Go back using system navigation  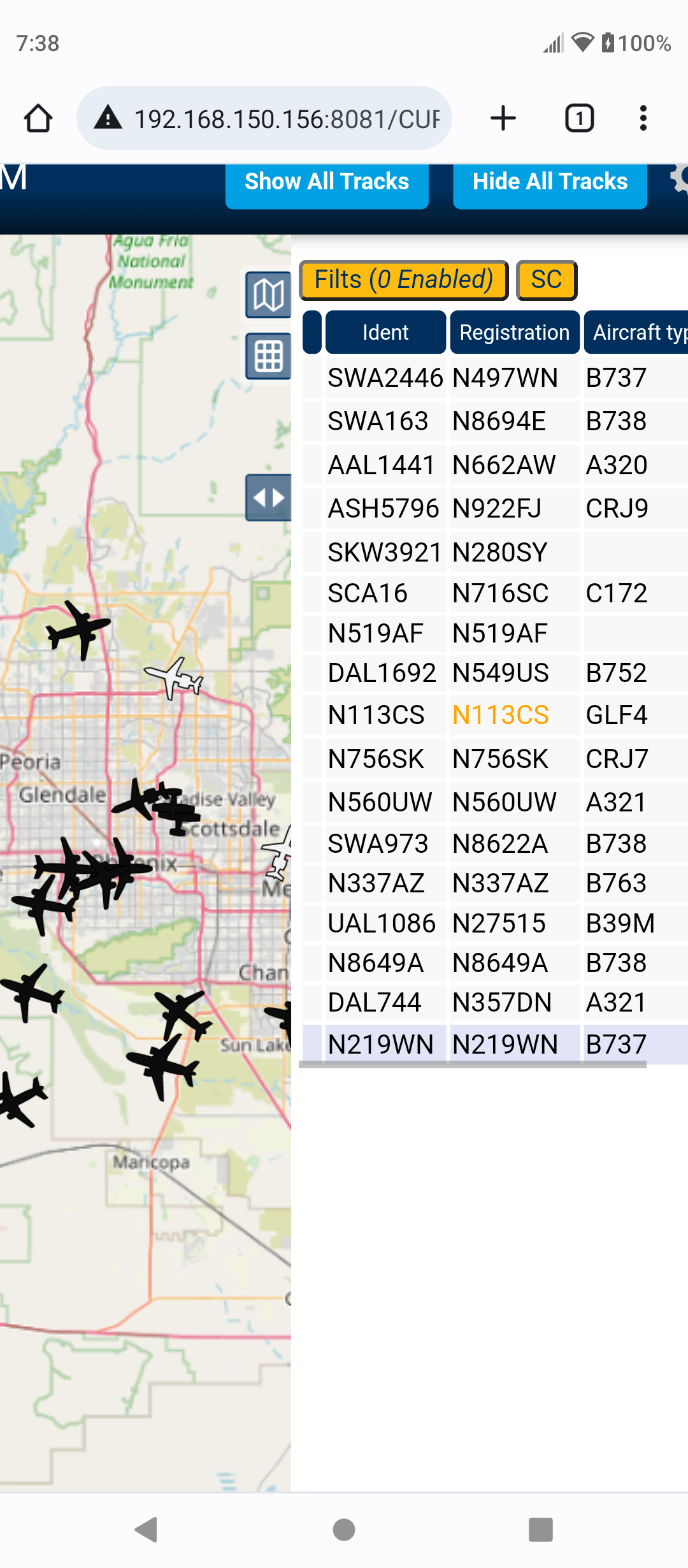[x=147, y=1530]
